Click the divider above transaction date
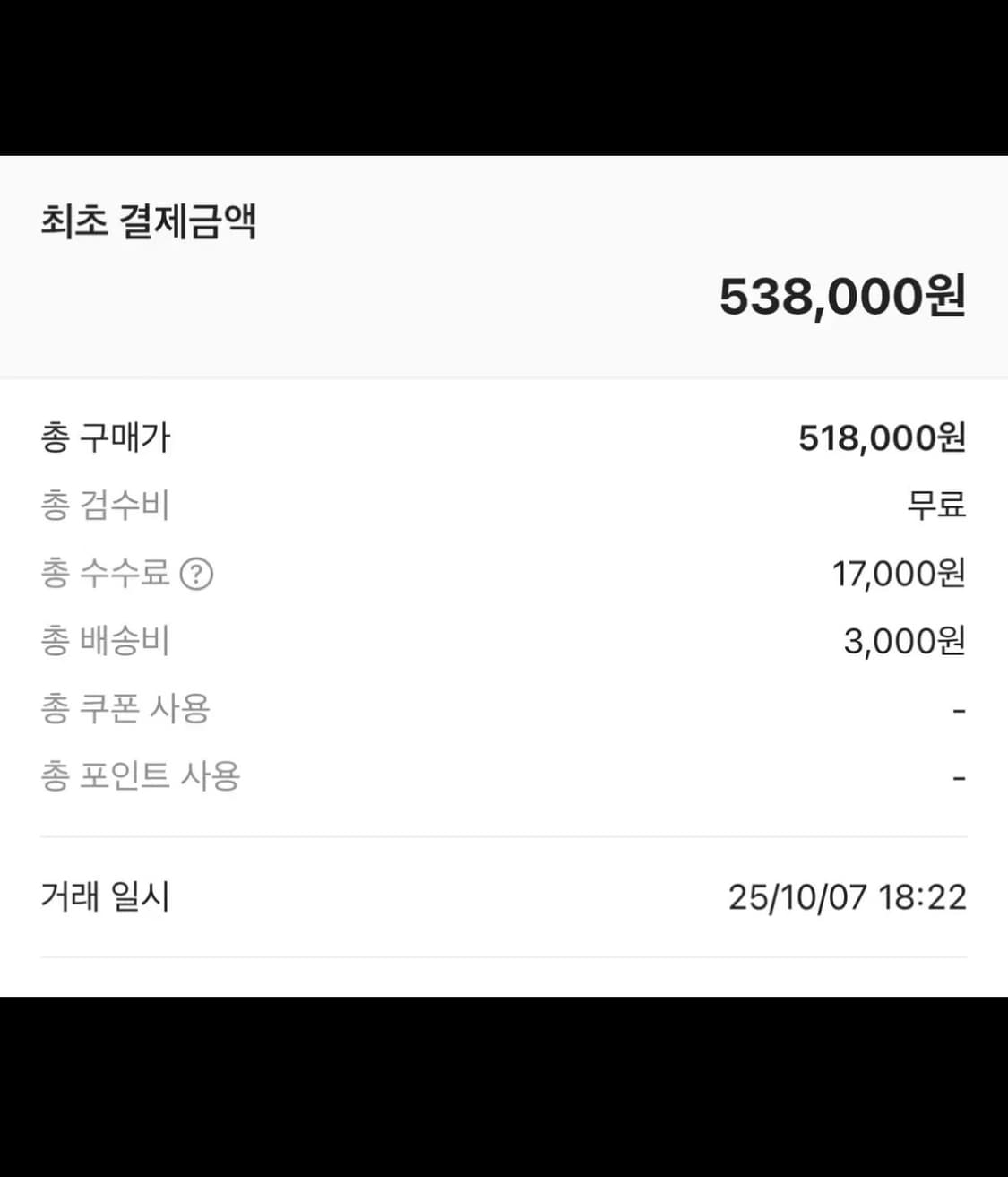Viewport: 1008px width, 1177px height. [x=504, y=835]
